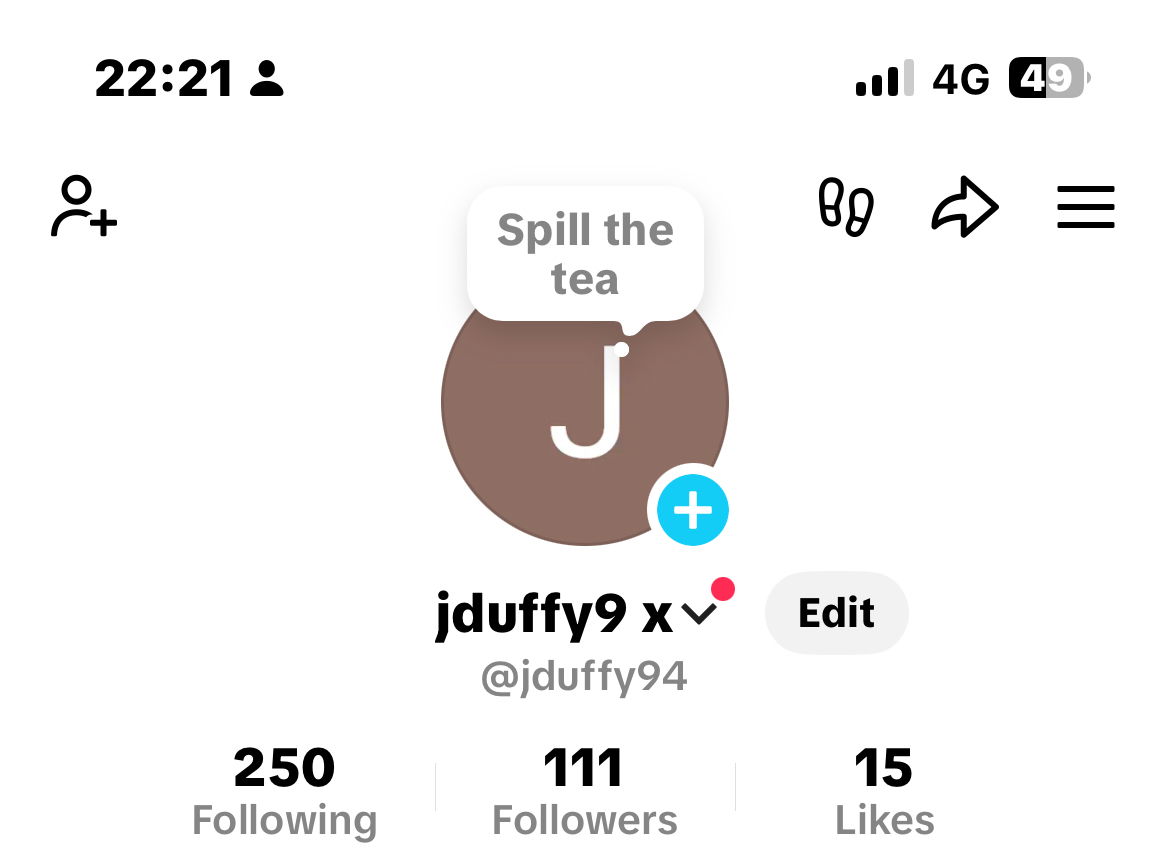Screen dimensions: 1170x848
Task: Open the add friends icon
Action: [x=84, y=207]
